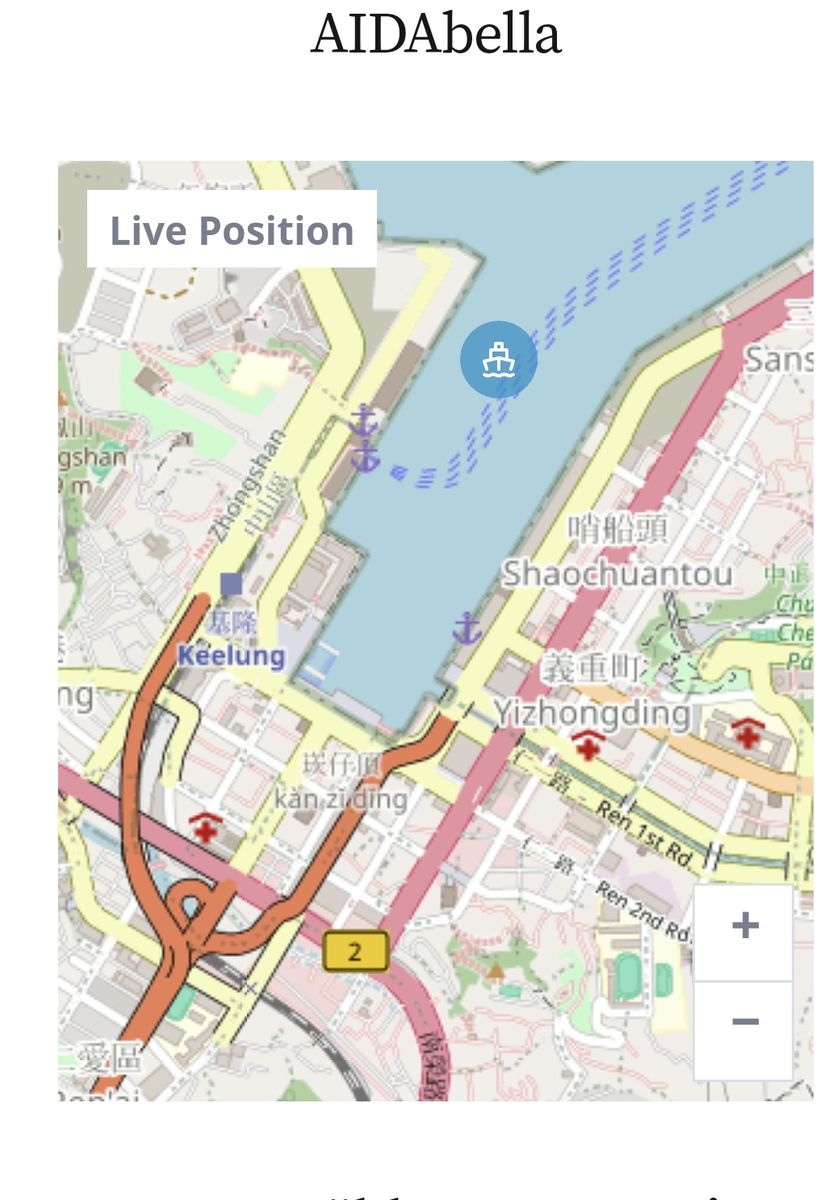Zoom out of the map

pyautogui.click(x=744, y=1023)
